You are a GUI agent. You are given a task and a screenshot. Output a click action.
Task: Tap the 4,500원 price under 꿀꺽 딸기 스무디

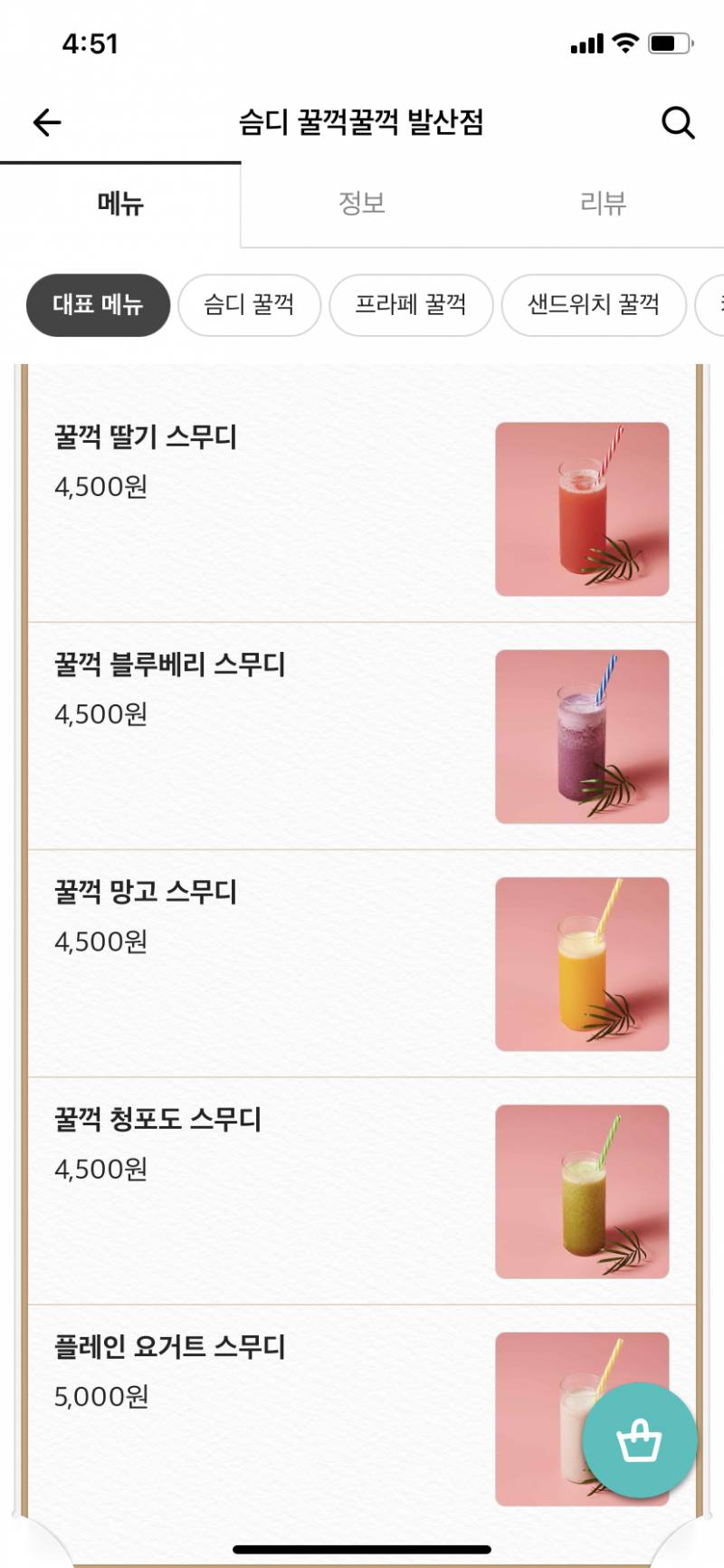[100, 486]
